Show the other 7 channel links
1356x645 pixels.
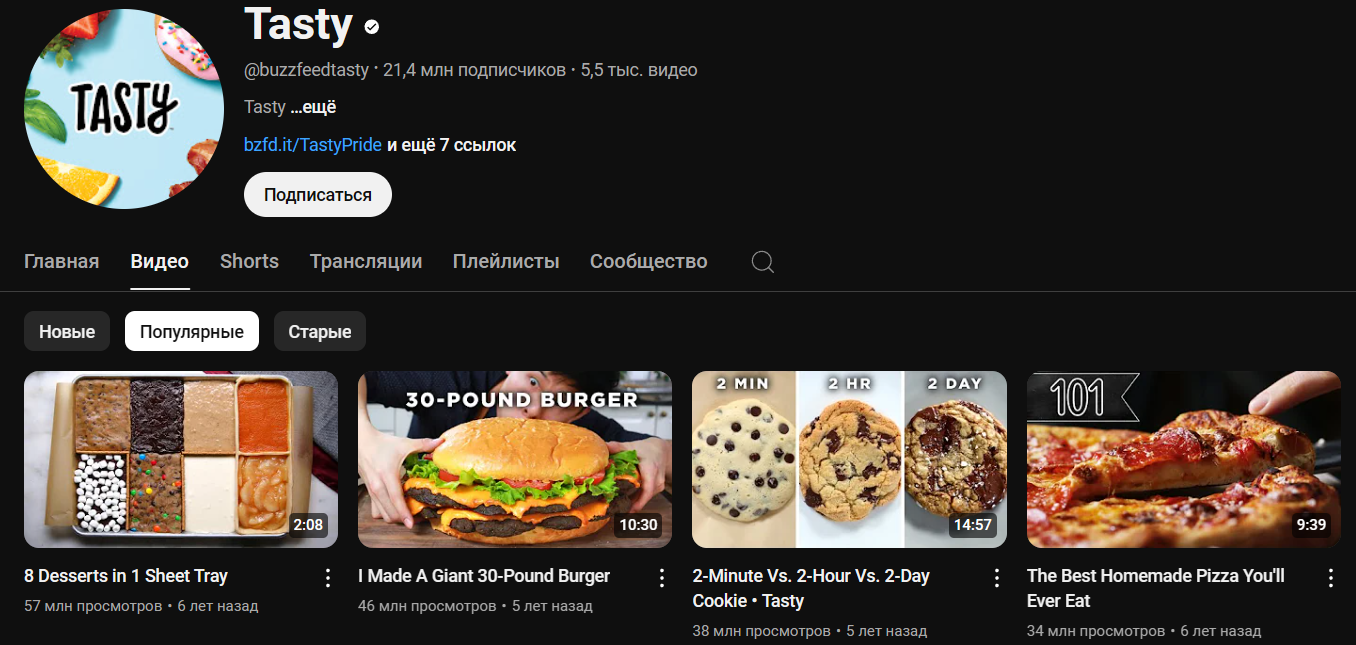click(x=452, y=145)
